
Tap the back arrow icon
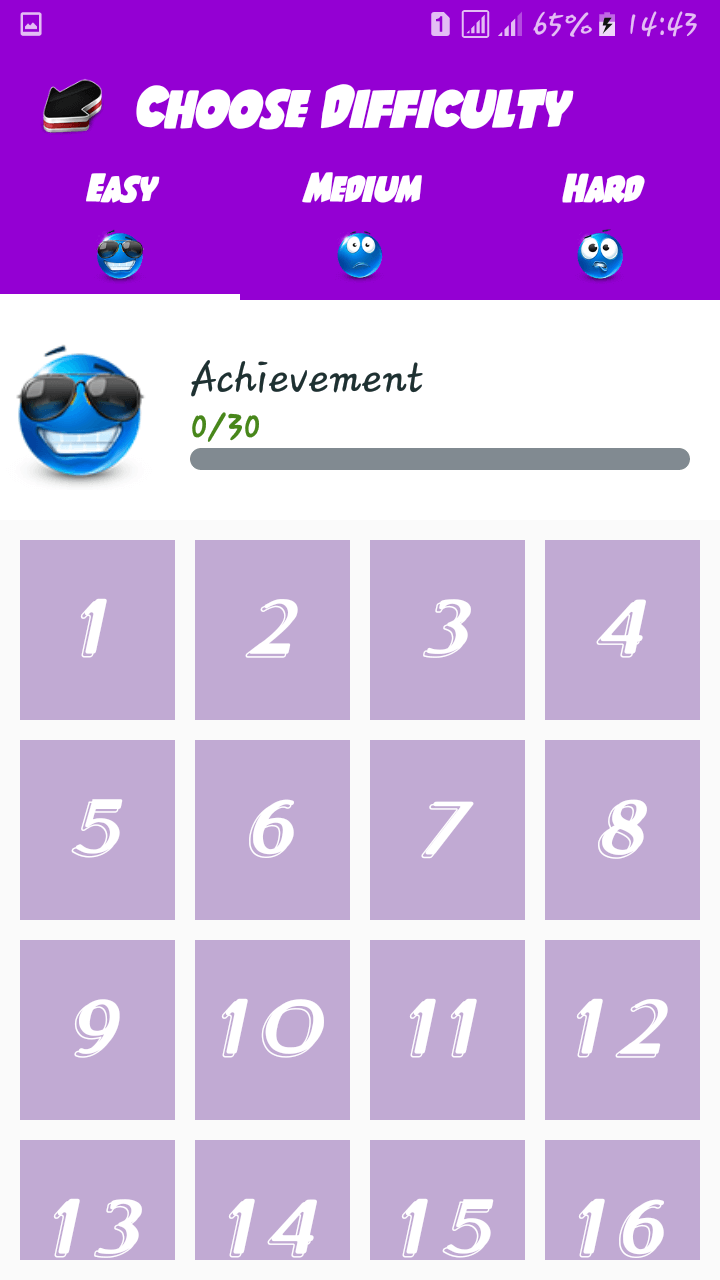click(72, 106)
